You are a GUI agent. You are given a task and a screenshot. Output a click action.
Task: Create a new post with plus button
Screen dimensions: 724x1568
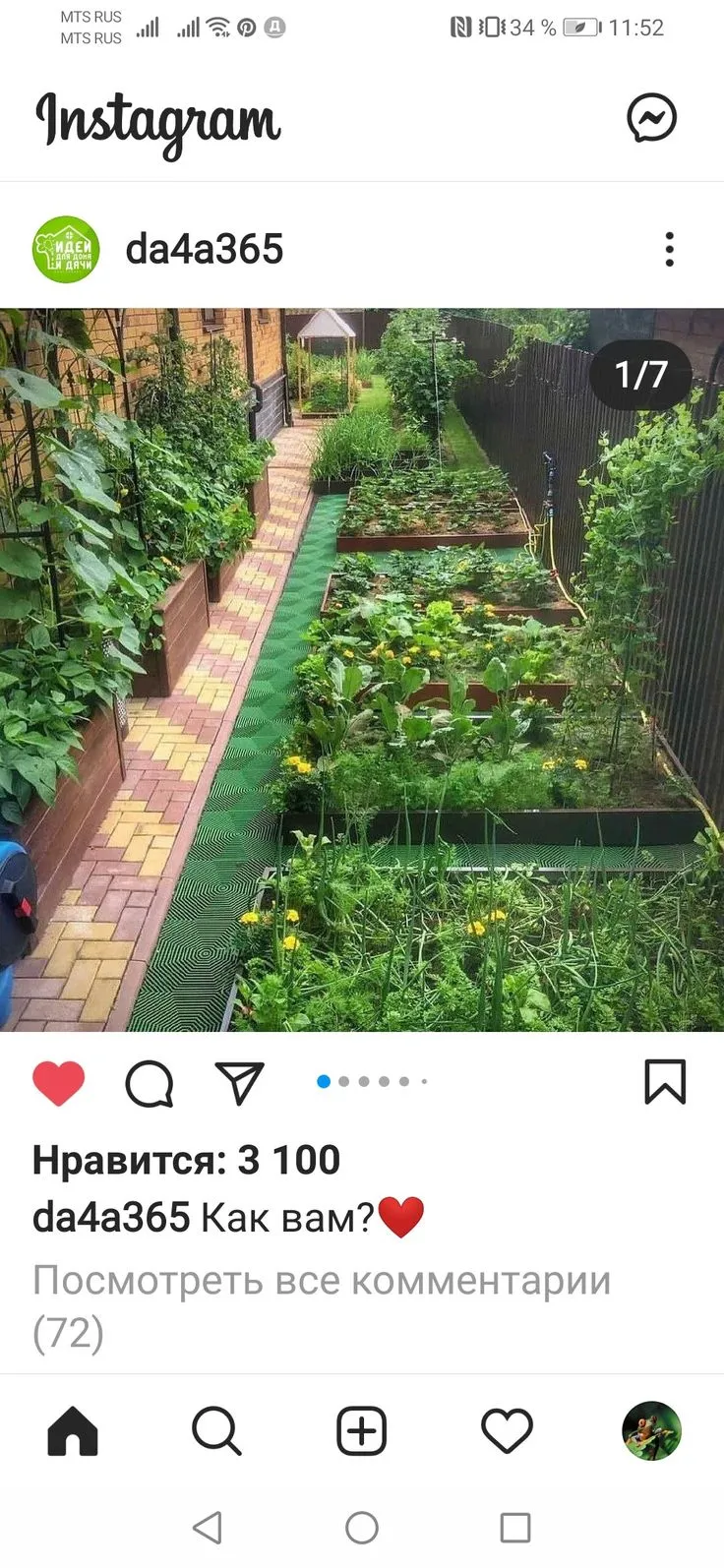tap(362, 1430)
